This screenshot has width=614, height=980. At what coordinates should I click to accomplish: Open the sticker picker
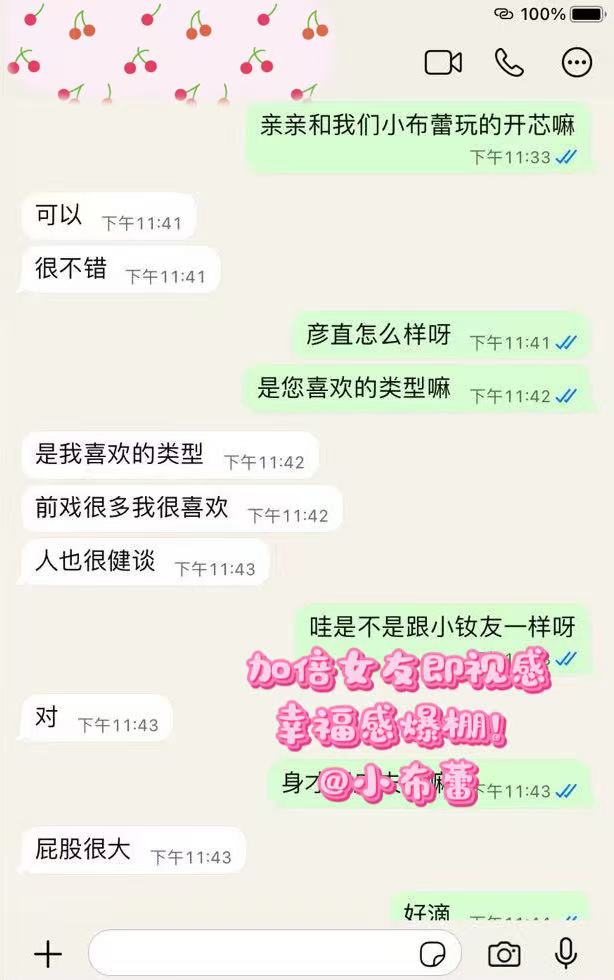point(433,953)
